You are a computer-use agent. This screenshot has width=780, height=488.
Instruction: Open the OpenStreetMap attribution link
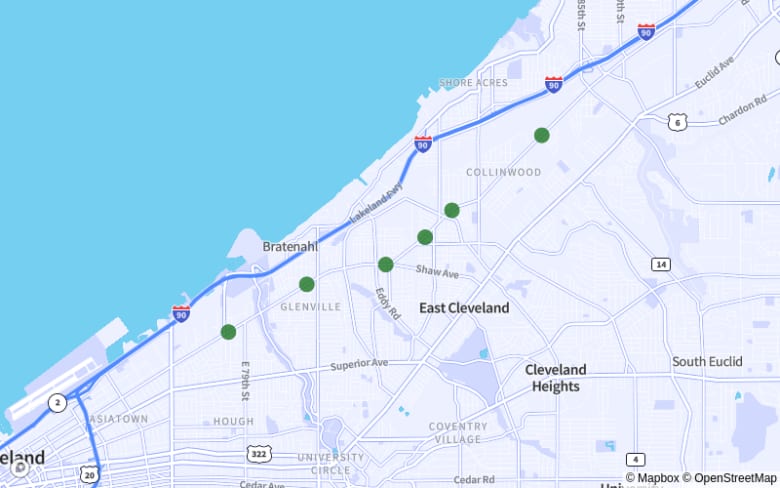735,478
